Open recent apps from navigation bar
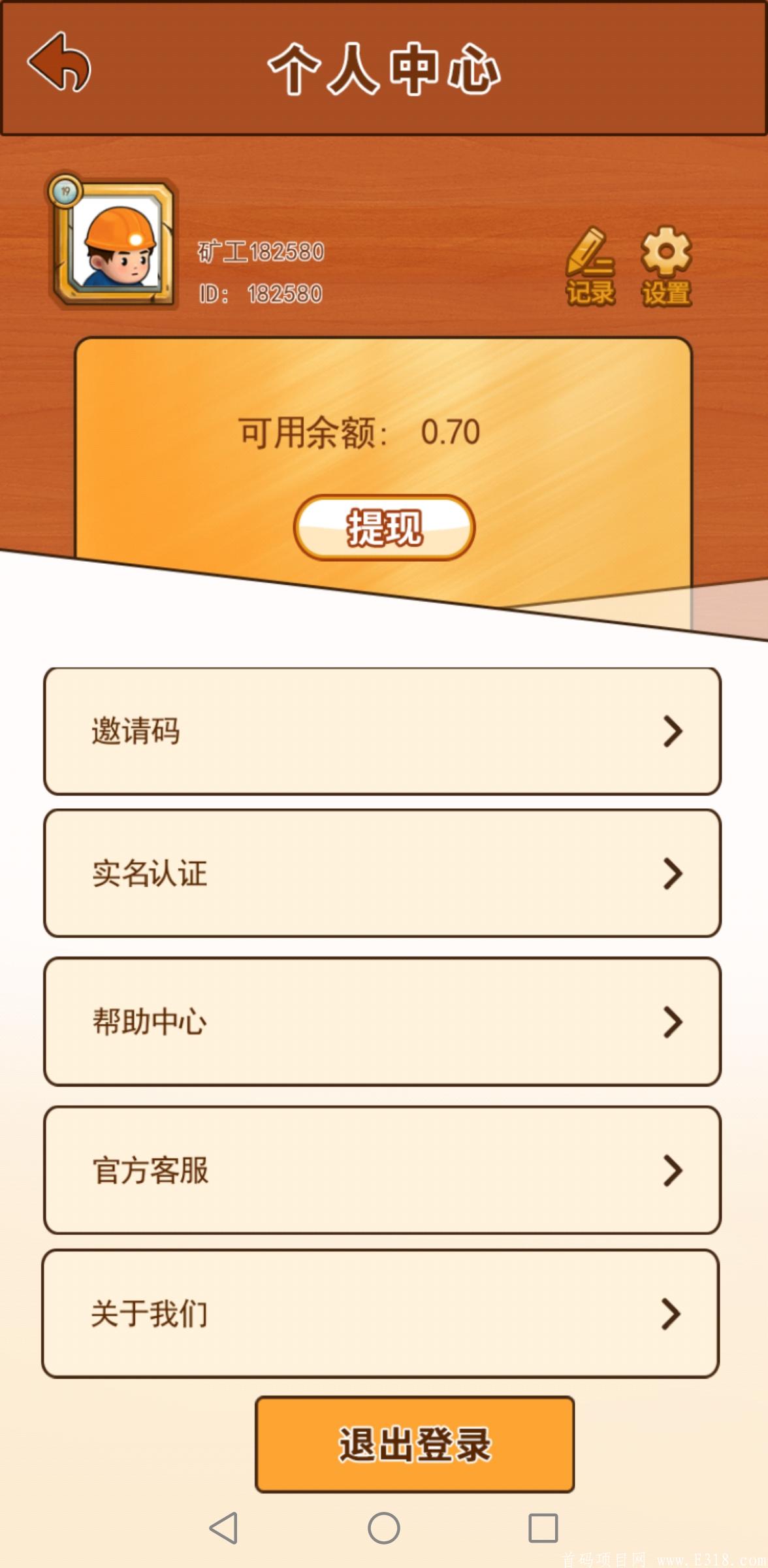 (543, 1528)
